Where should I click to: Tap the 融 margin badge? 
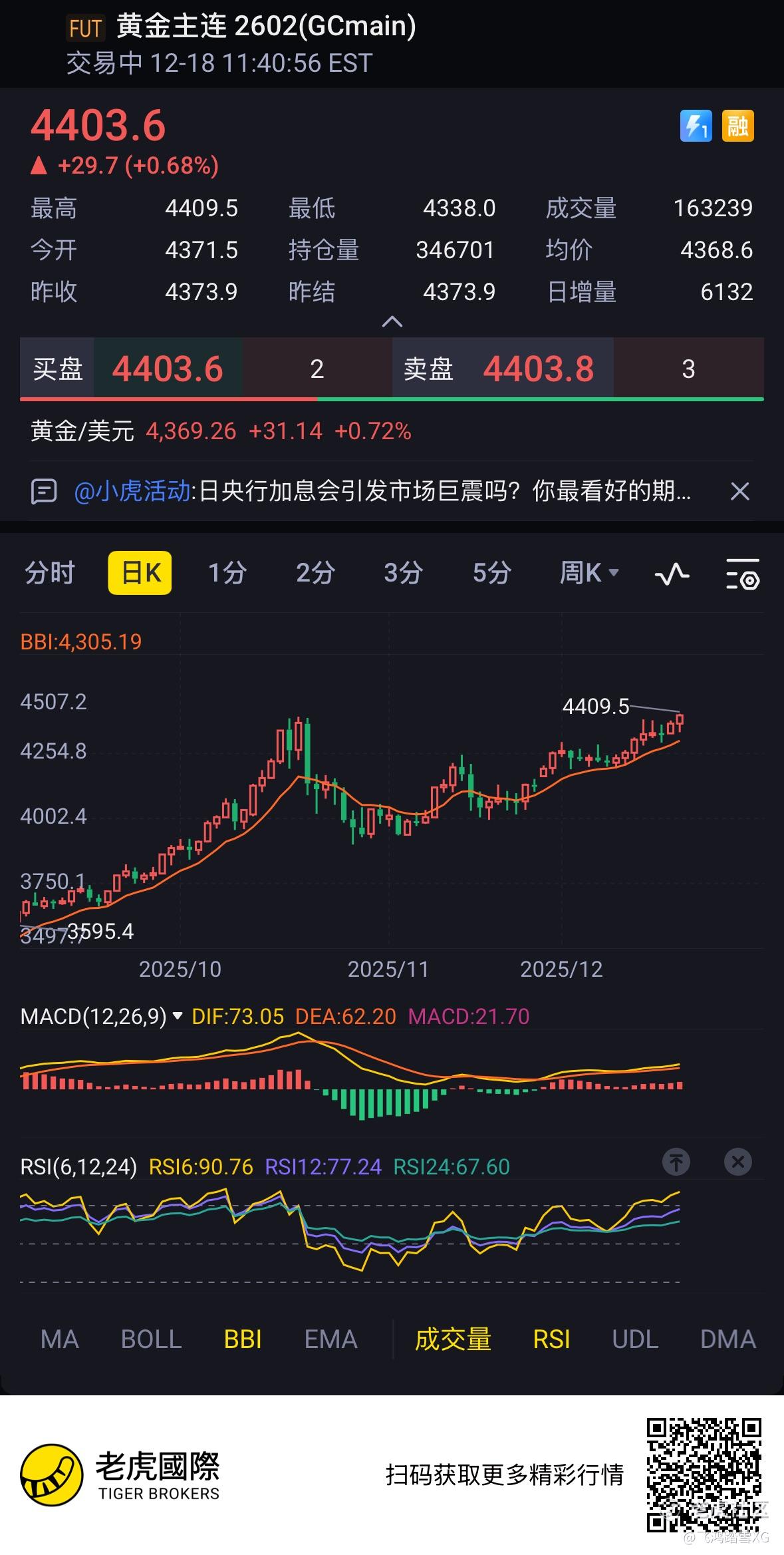pyautogui.click(x=737, y=126)
